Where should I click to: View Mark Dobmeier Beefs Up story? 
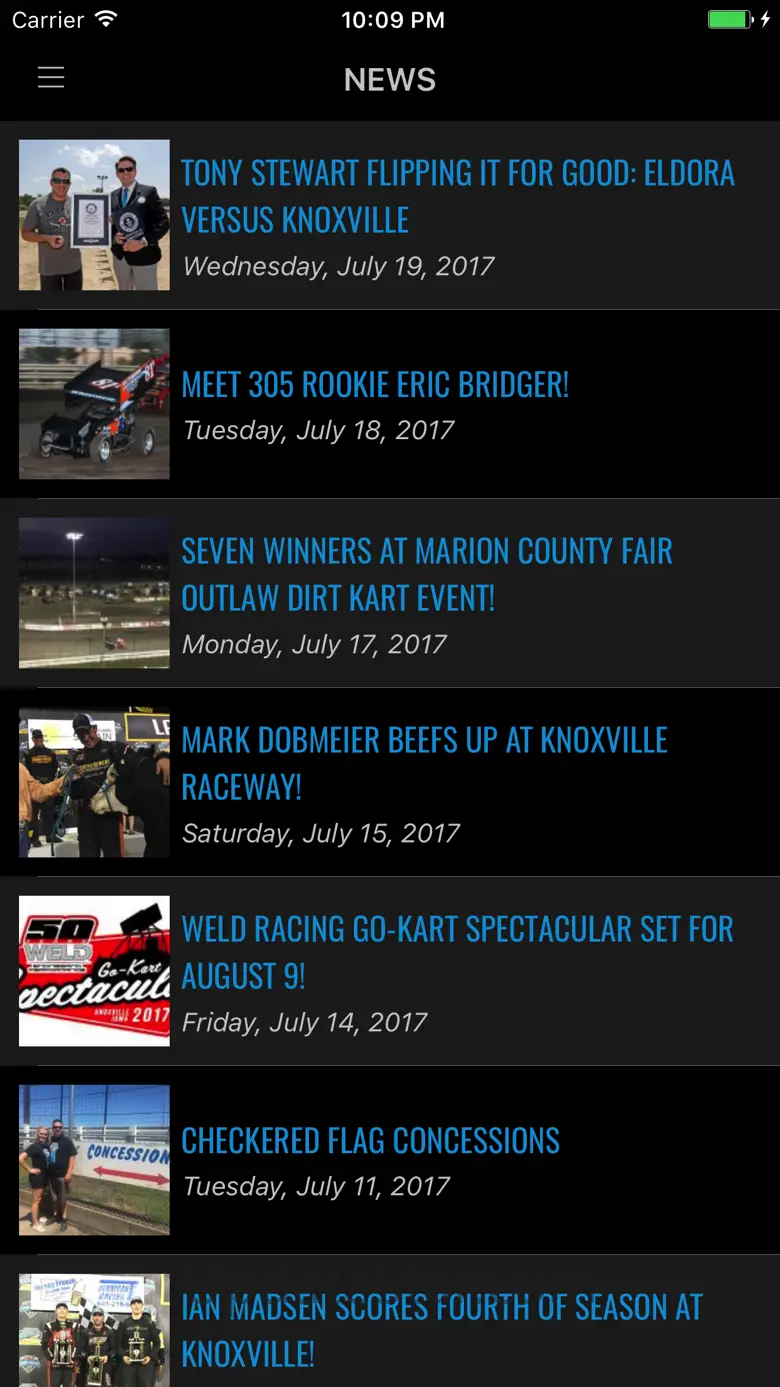coord(390,782)
